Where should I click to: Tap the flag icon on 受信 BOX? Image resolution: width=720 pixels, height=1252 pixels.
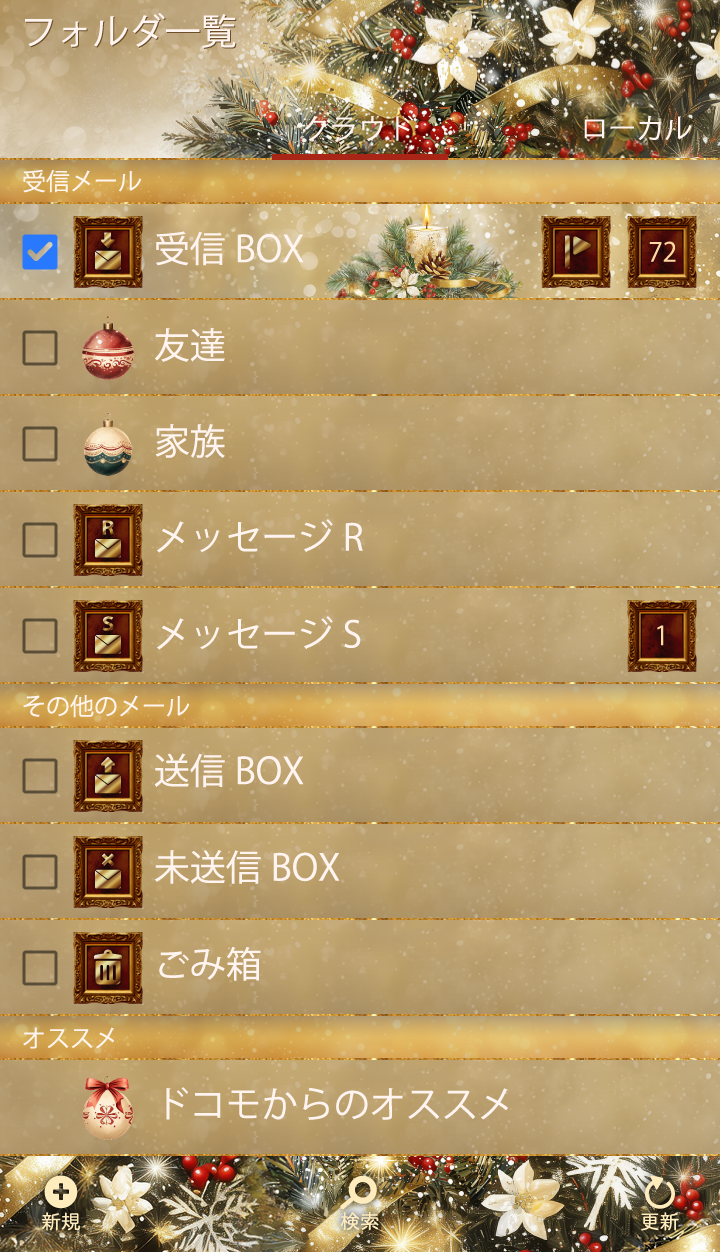click(x=576, y=252)
